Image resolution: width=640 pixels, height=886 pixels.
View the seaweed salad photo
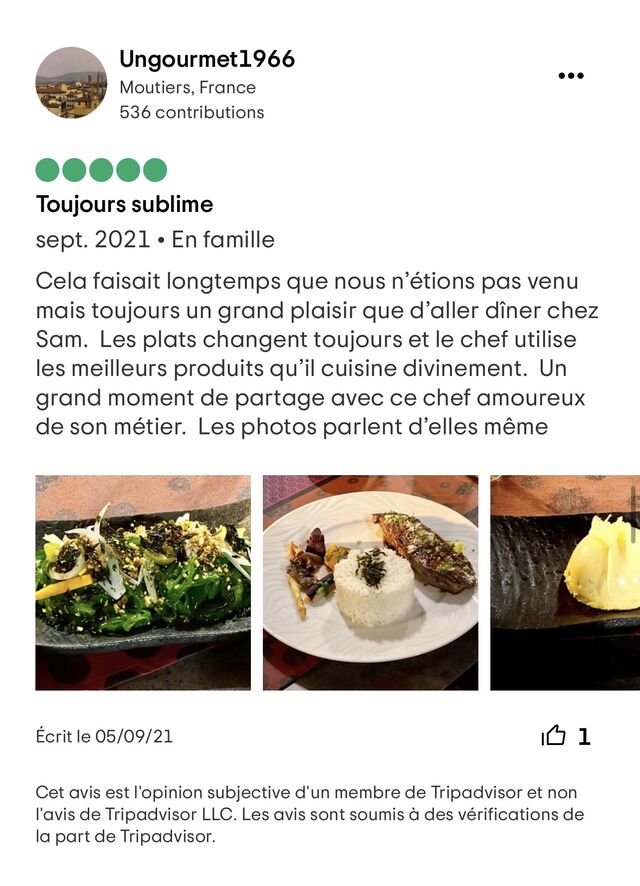click(143, 582)
